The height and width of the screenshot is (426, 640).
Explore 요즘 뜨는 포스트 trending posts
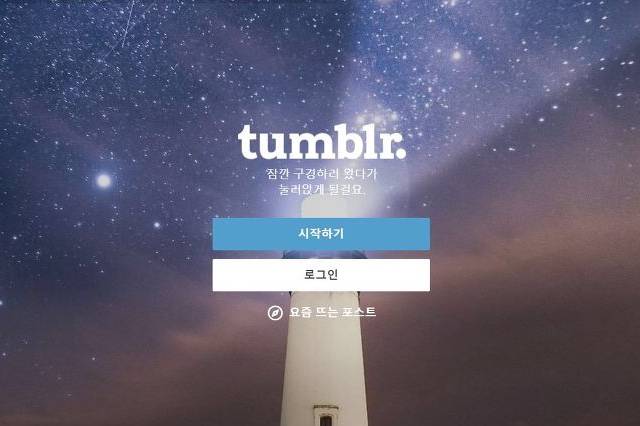coord(322,313)
